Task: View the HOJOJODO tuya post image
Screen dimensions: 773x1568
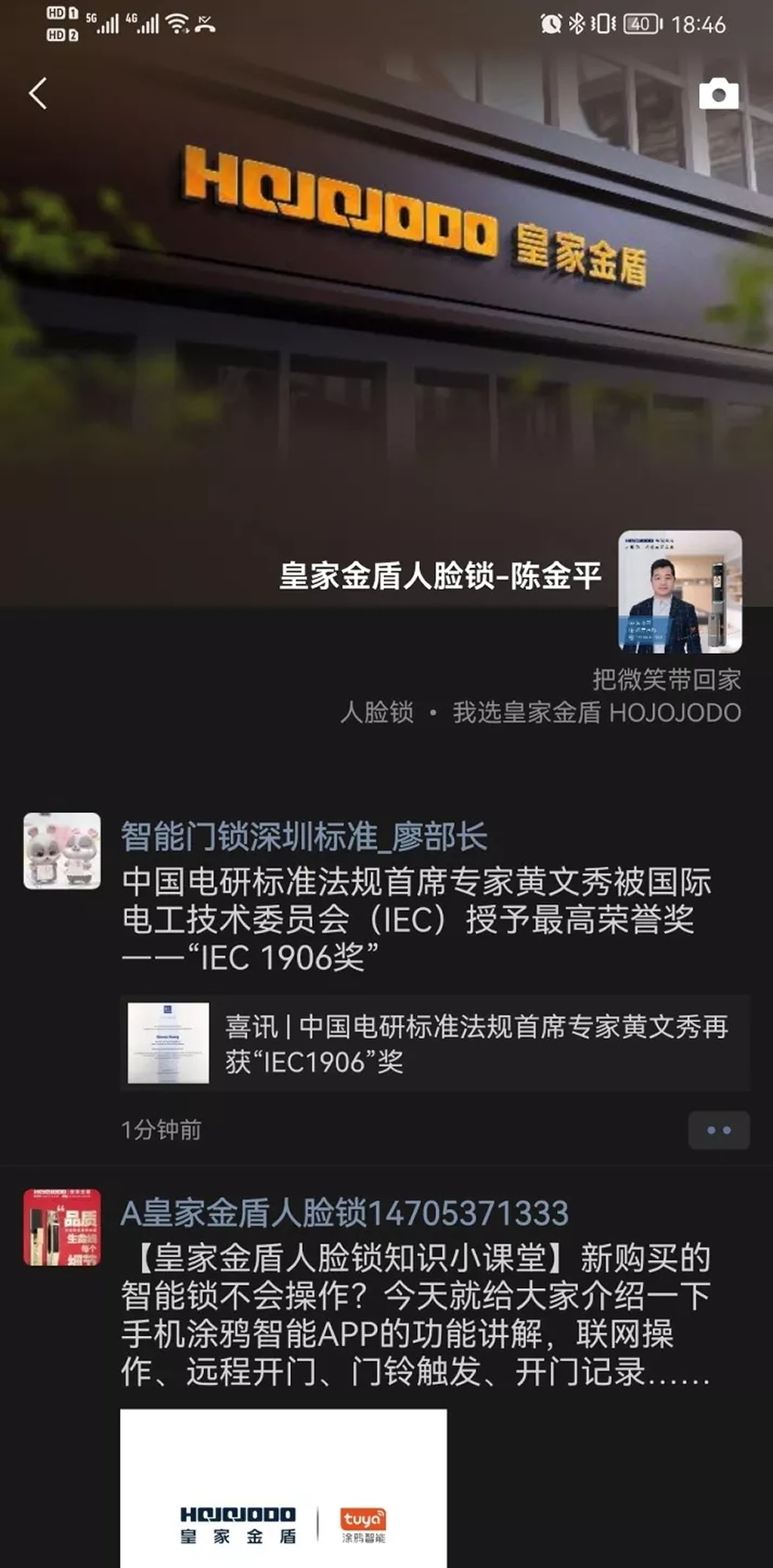Action: pos(284,1488)
